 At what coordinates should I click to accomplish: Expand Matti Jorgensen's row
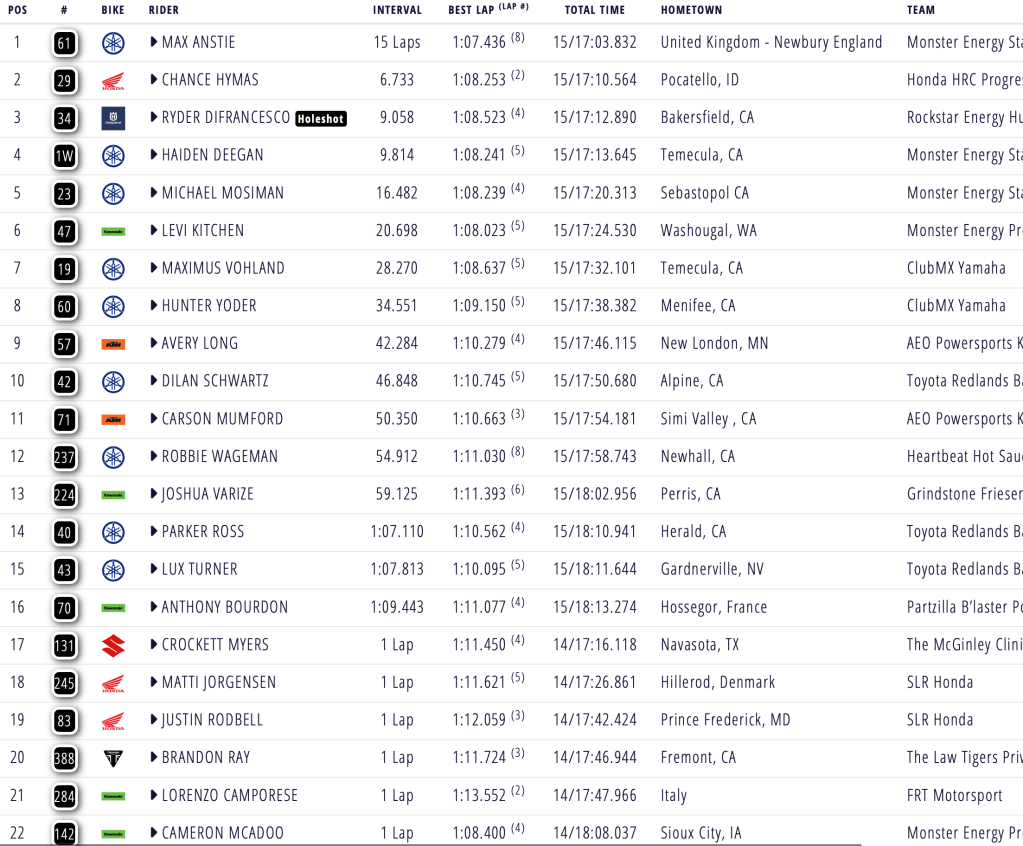click(154, 682)
